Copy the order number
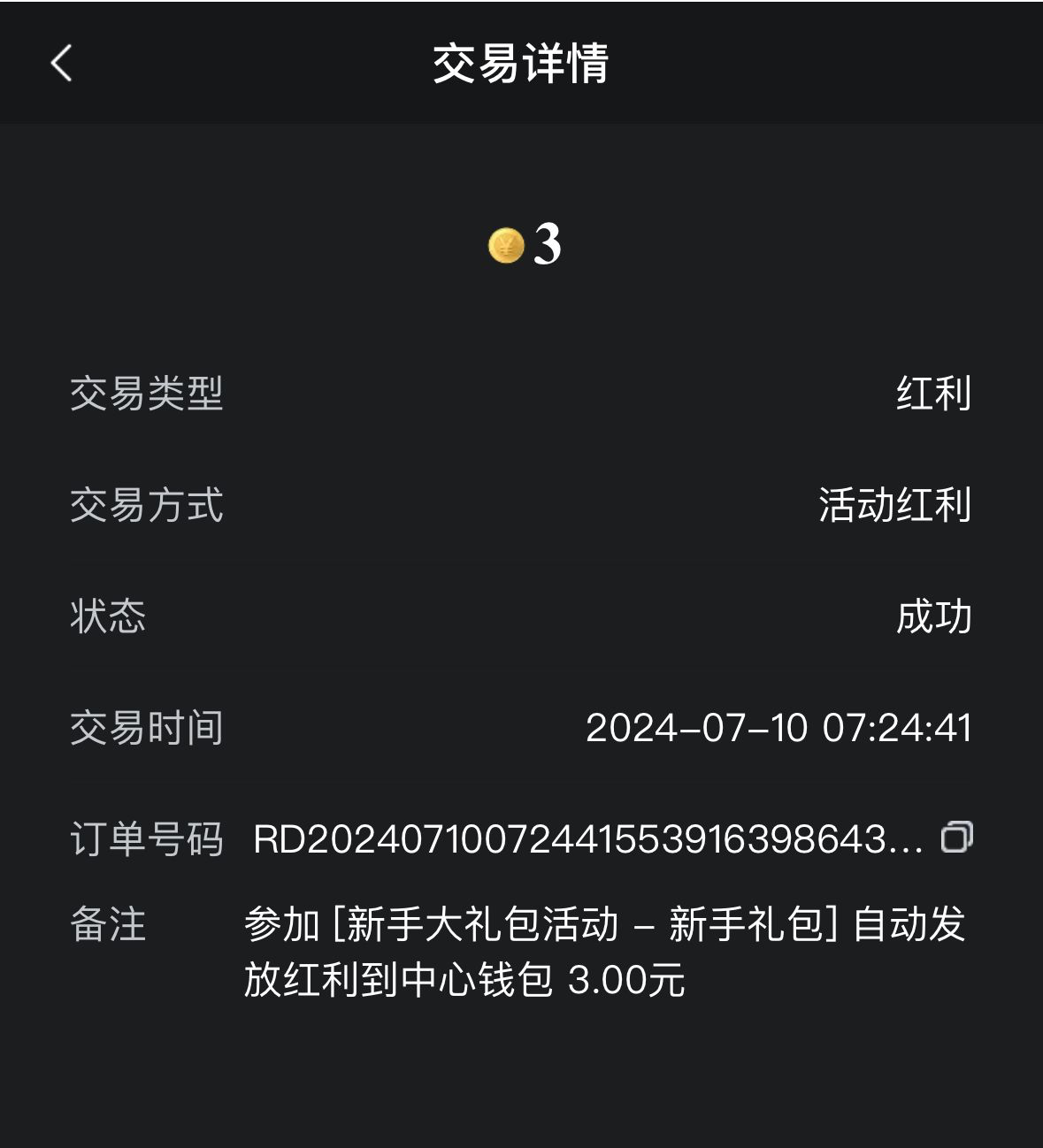 (x=956, y=837)
